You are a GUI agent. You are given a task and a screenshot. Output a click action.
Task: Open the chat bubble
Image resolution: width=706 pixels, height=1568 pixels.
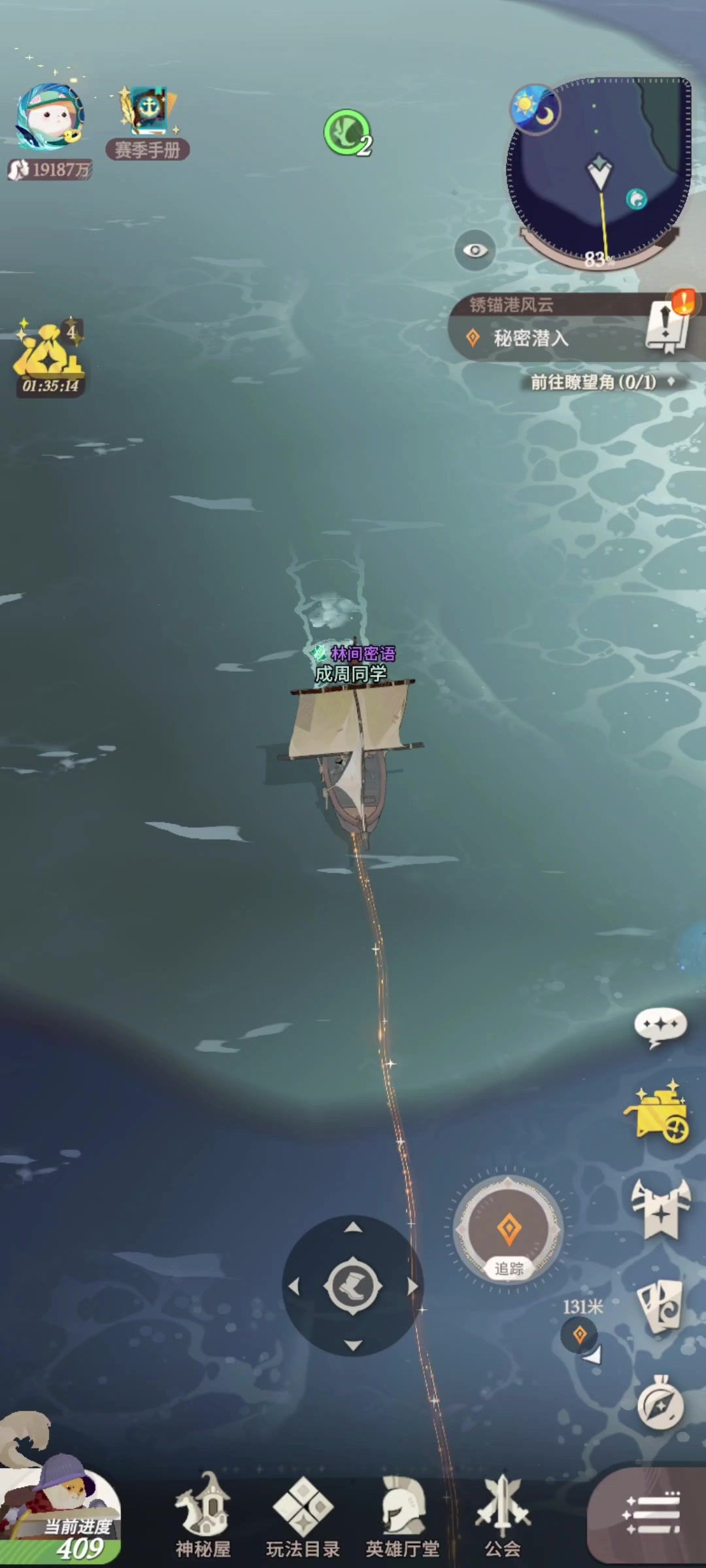(x=660, y=1026)
